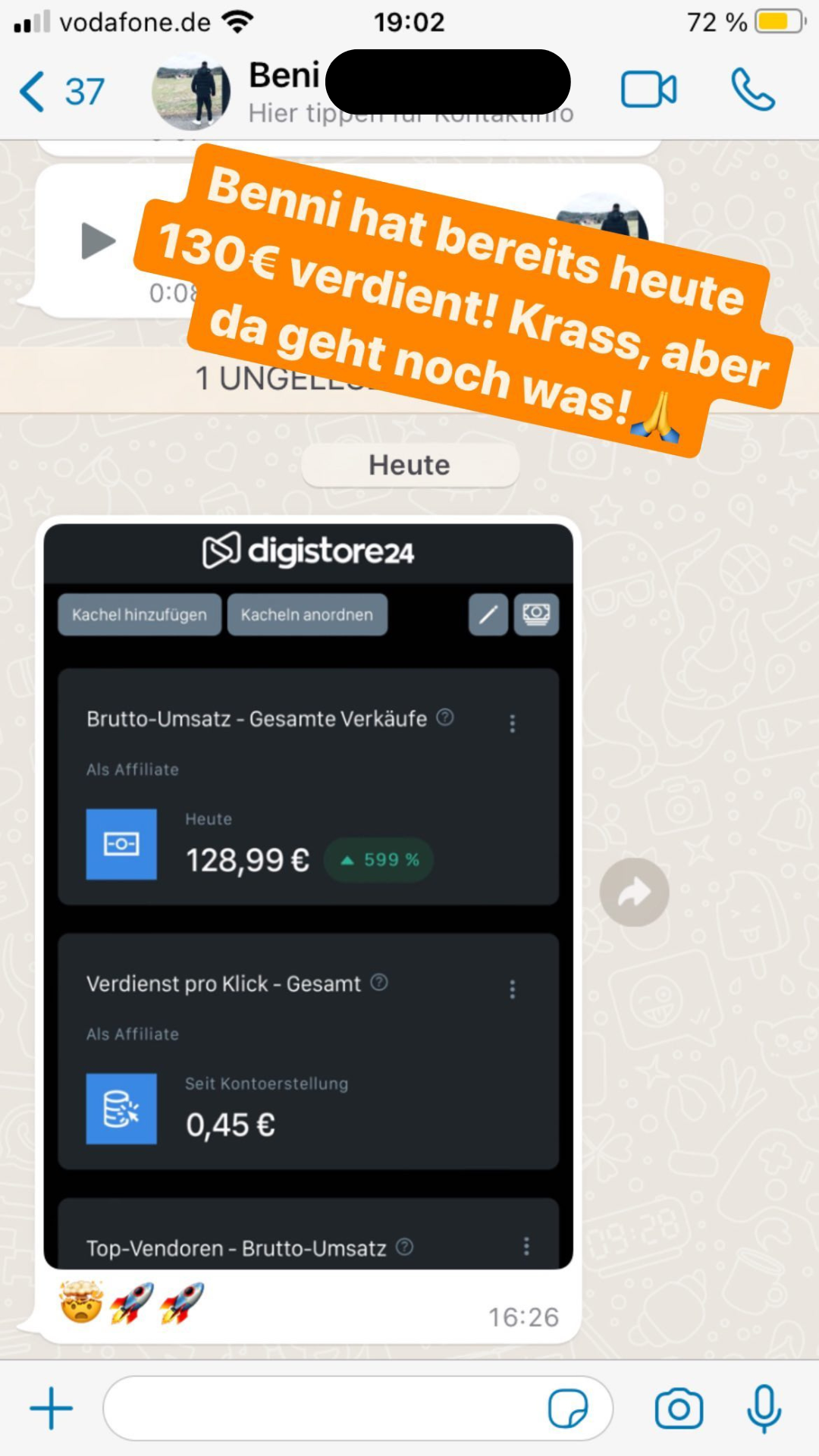
Task: Play the voice message
Action: coord(98,241)
